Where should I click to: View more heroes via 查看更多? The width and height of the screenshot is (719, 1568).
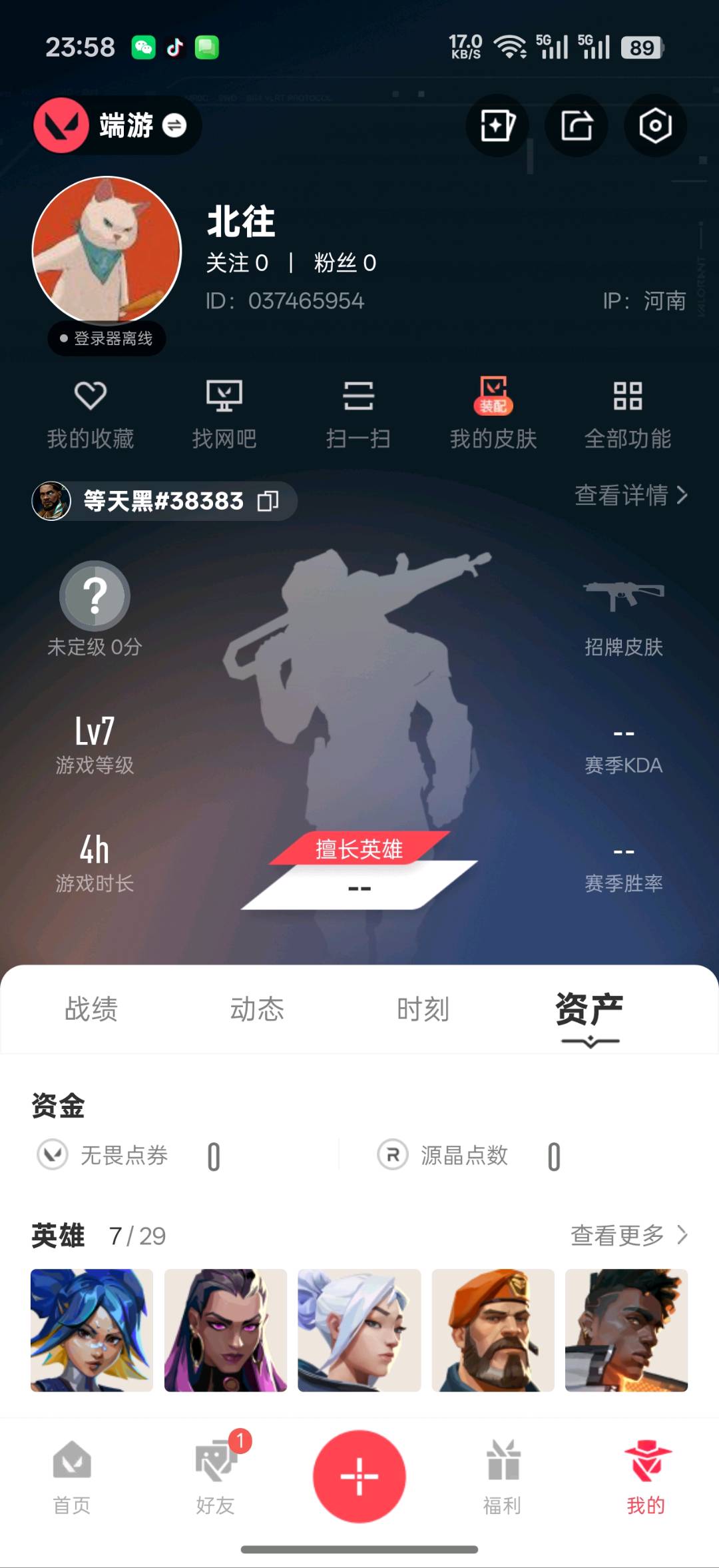[629, 1235]
